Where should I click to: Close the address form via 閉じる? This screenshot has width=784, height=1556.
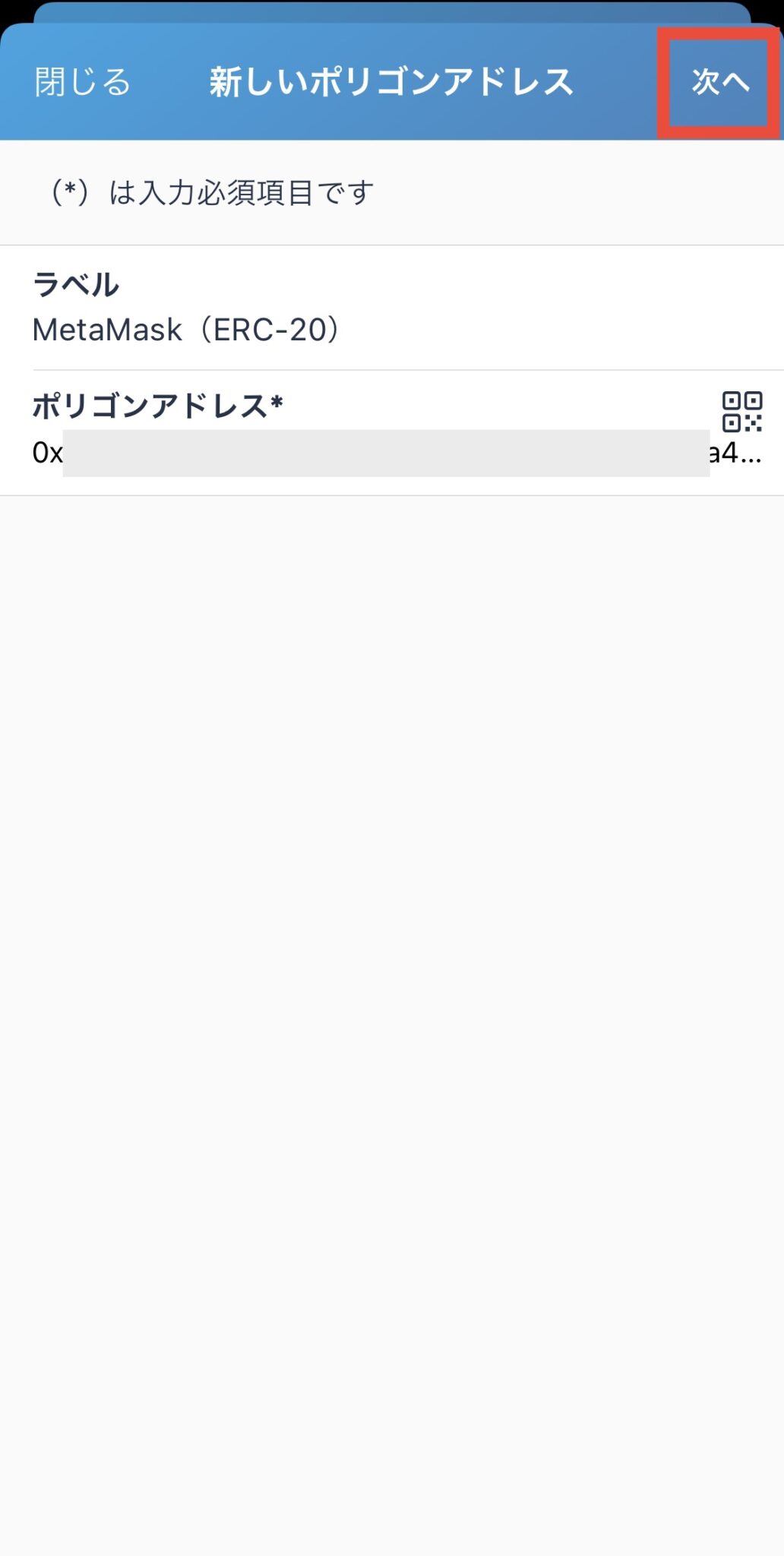(81, 82)
